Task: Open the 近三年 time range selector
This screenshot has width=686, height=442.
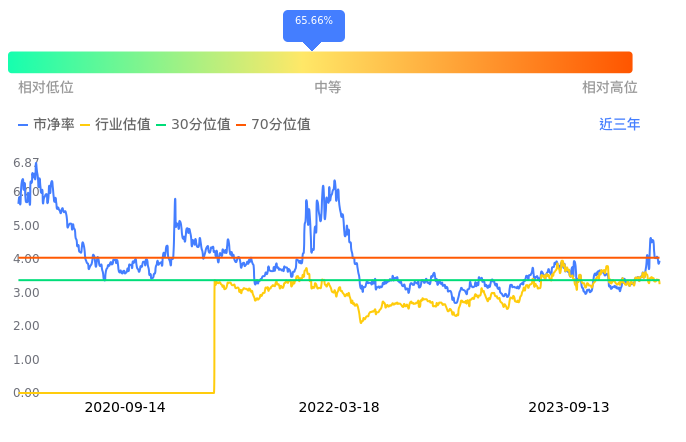Action: tap(619, 124)
